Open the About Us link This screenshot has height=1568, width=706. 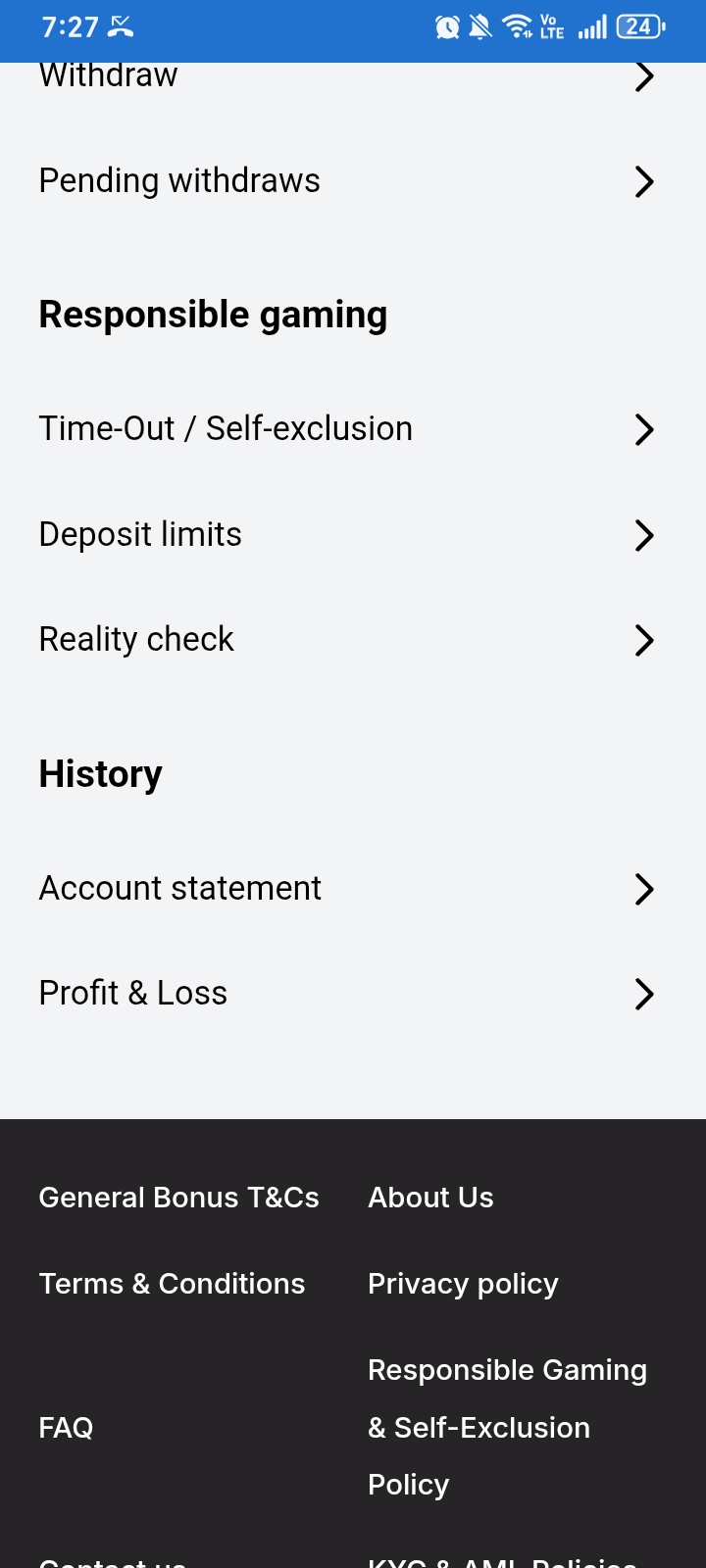coord(430,1198)
